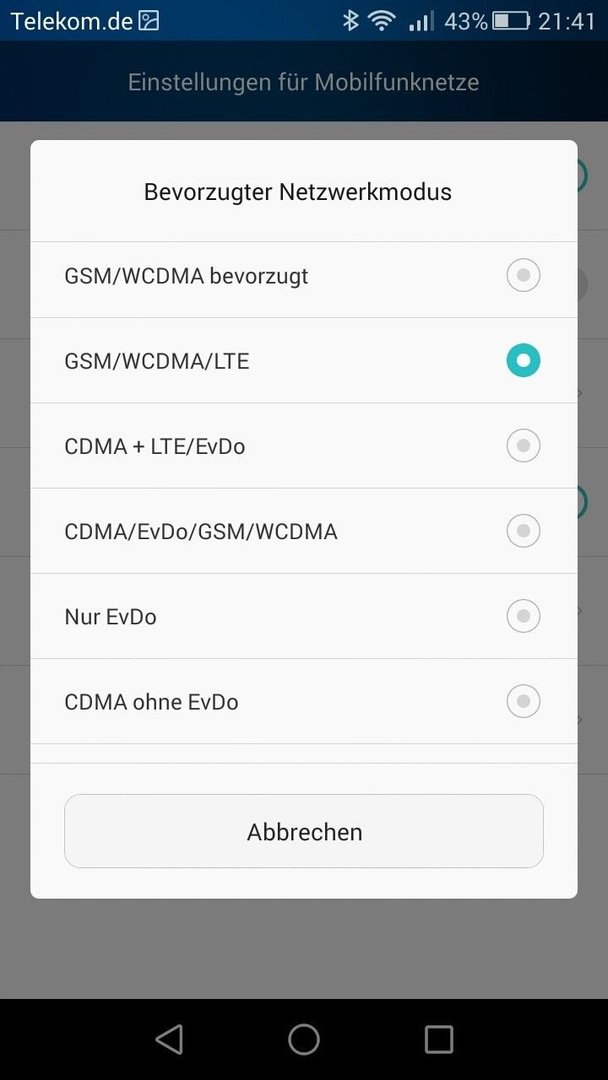Return to the home screen
The image size is (608, 1080).
tap(304, 1039)
